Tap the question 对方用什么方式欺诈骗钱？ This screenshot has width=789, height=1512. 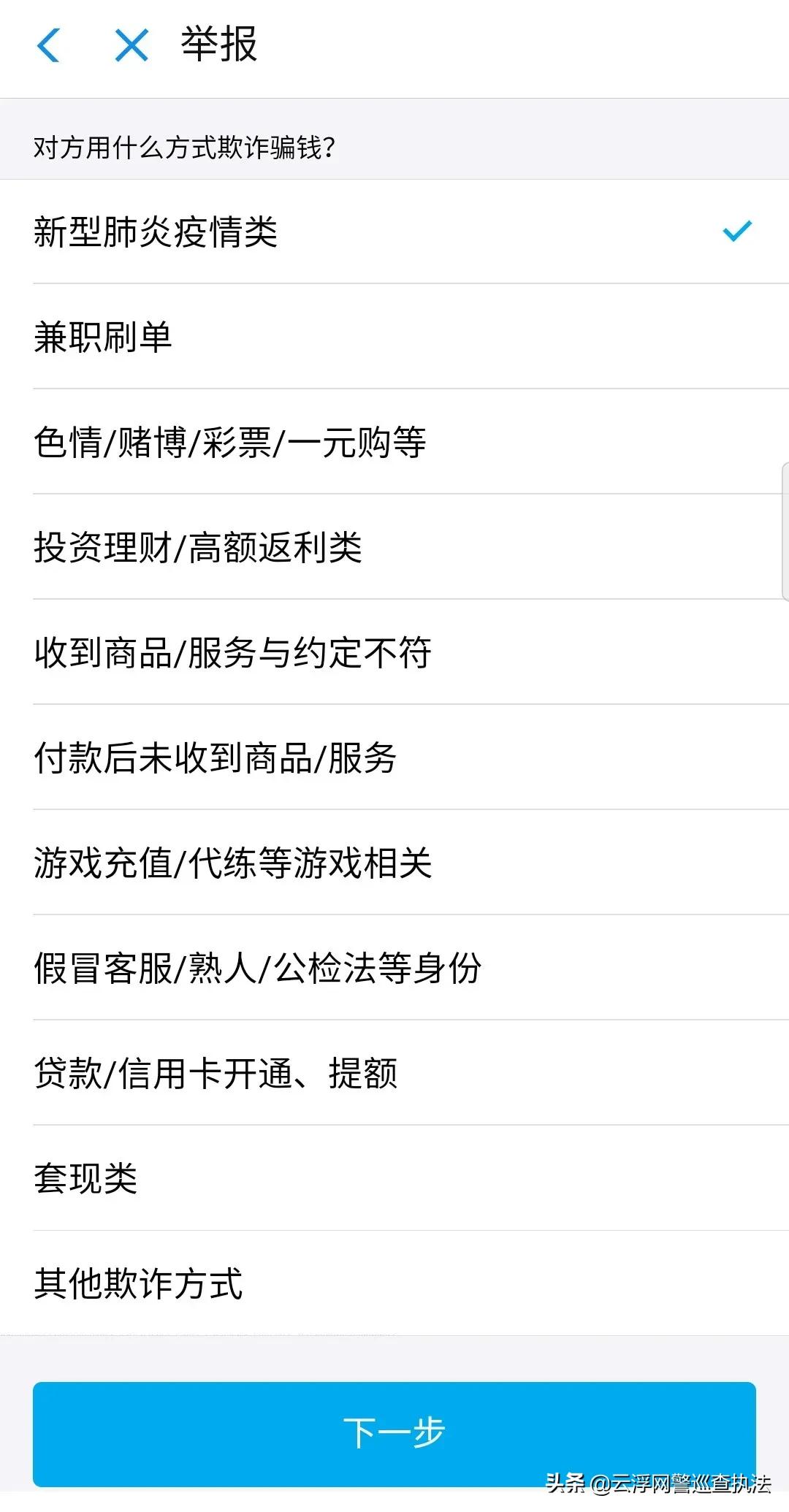pyautogui.click(x=184, y=145)
